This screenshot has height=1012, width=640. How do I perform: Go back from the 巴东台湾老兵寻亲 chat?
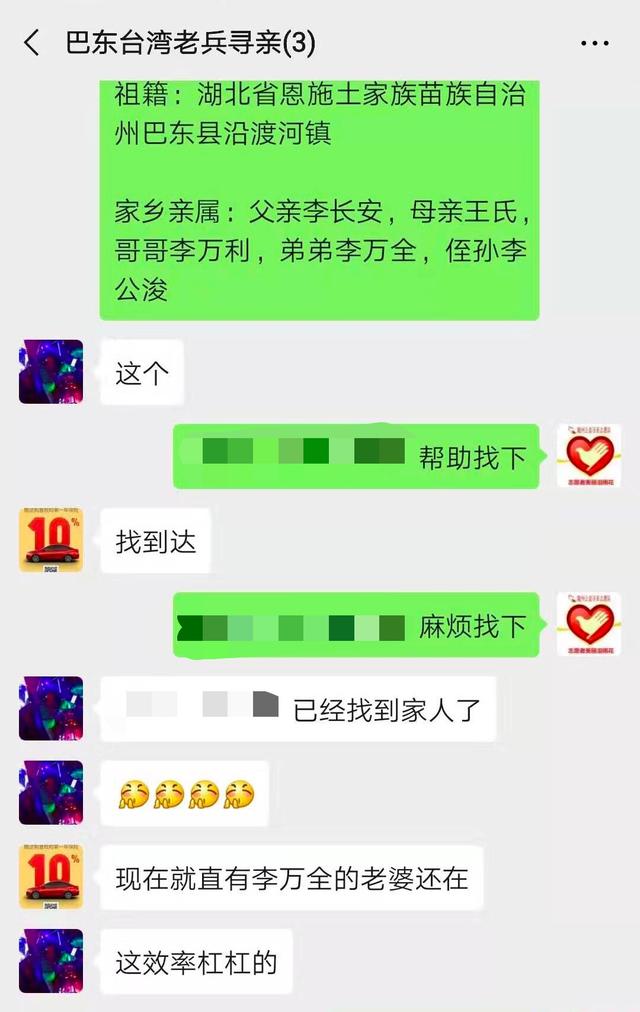click(32, 43)
